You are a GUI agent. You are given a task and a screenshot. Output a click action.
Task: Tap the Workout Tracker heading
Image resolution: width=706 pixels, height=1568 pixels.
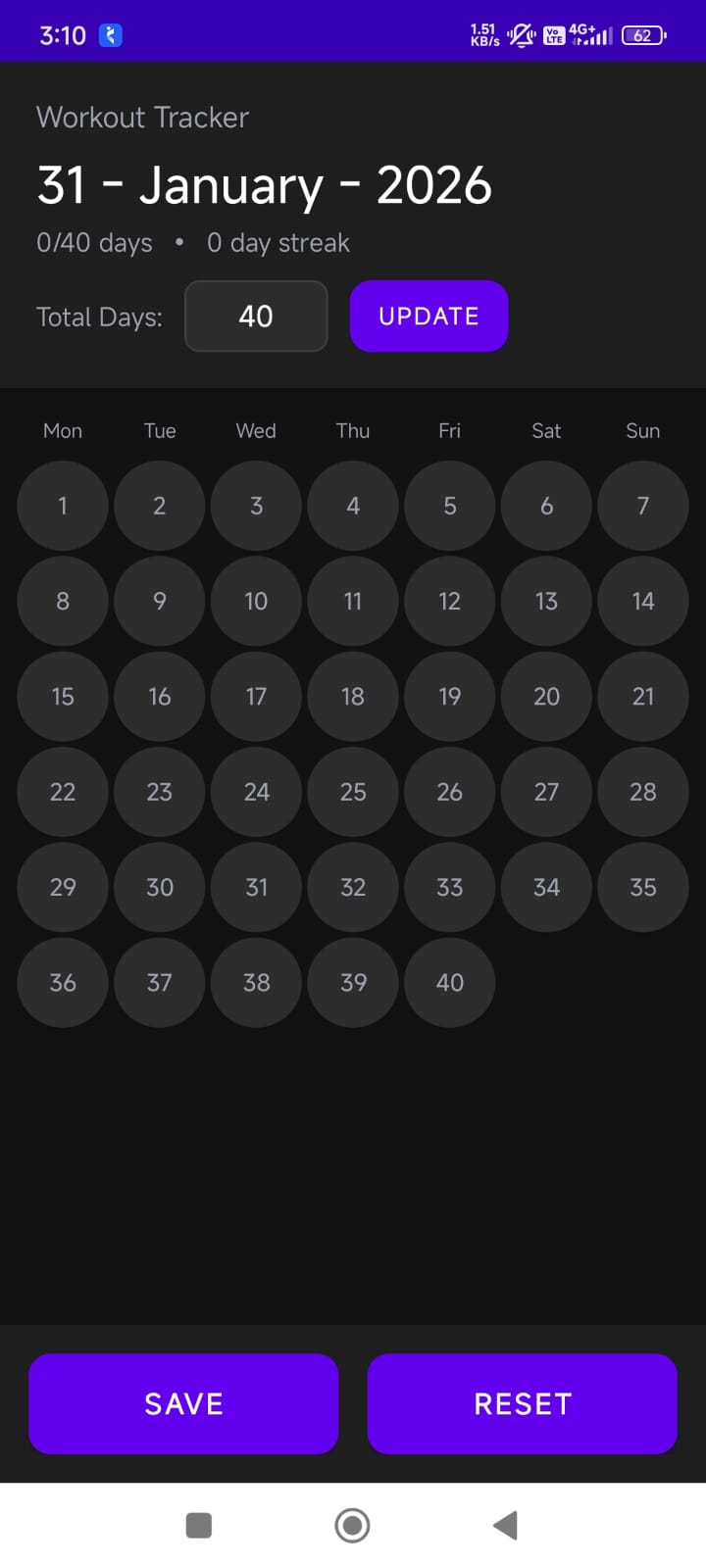142,117
